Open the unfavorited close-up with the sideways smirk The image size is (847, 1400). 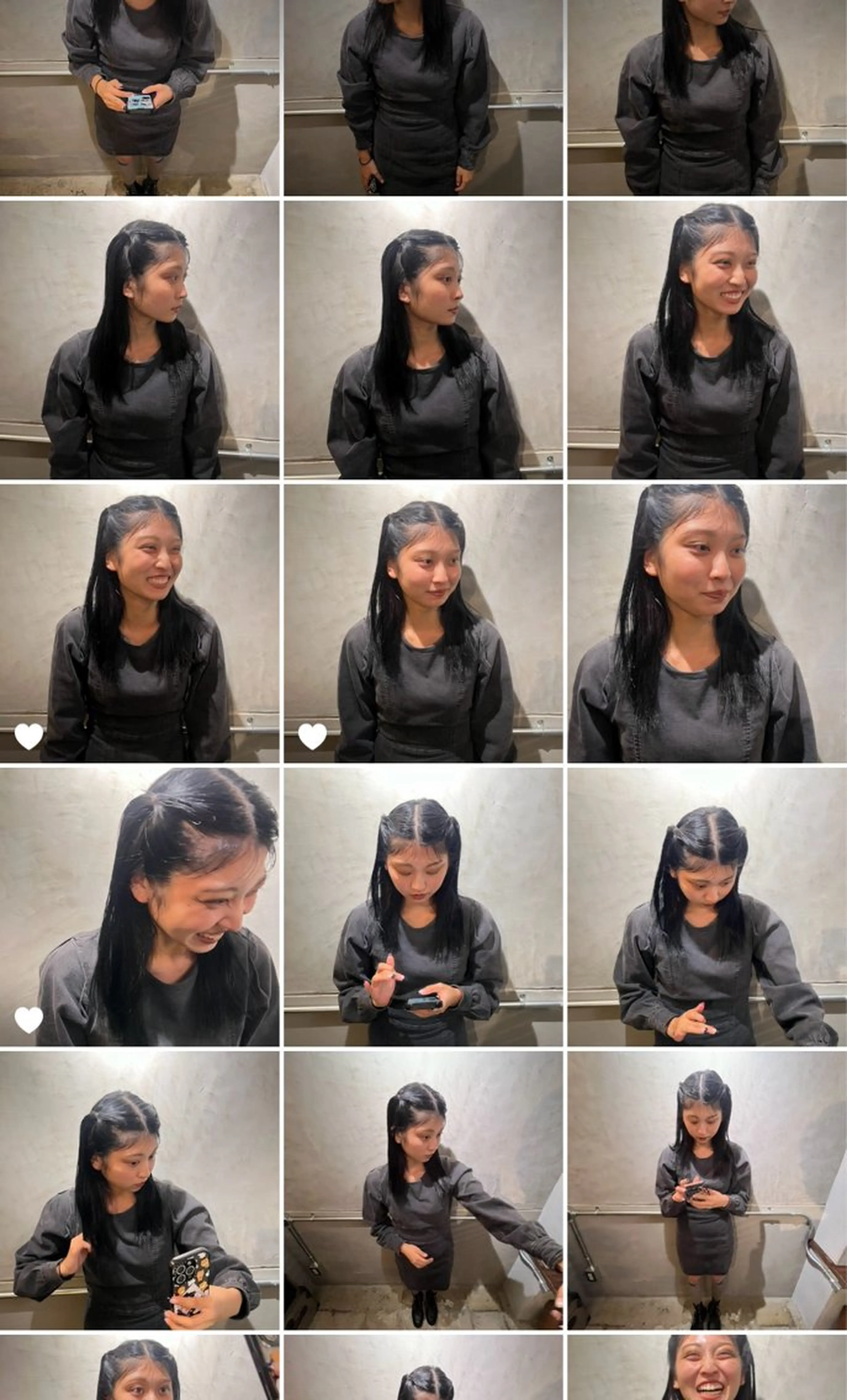pyautogui.click(x=706, y=623)
